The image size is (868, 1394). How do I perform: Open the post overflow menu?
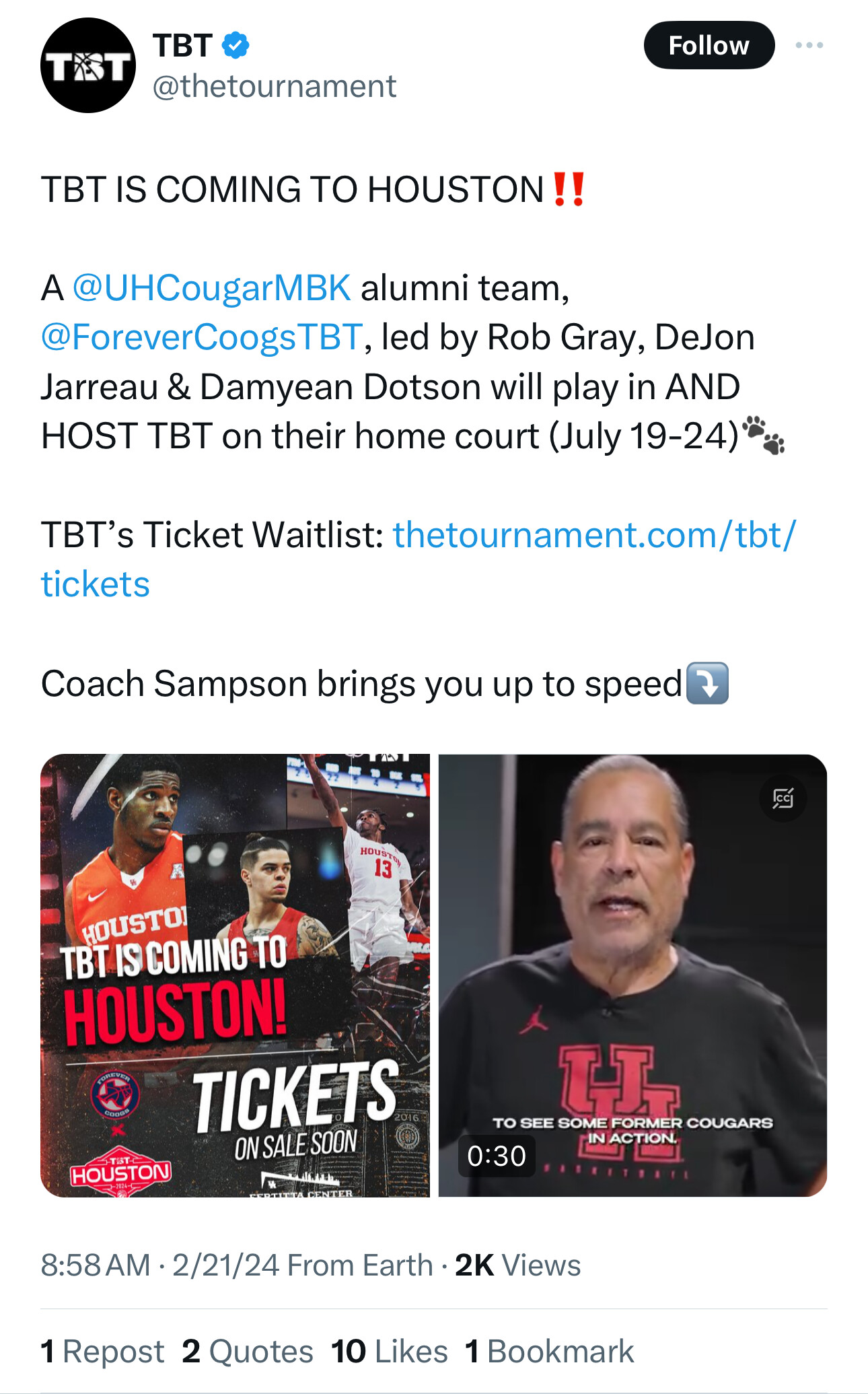click(x=809, y=46)
